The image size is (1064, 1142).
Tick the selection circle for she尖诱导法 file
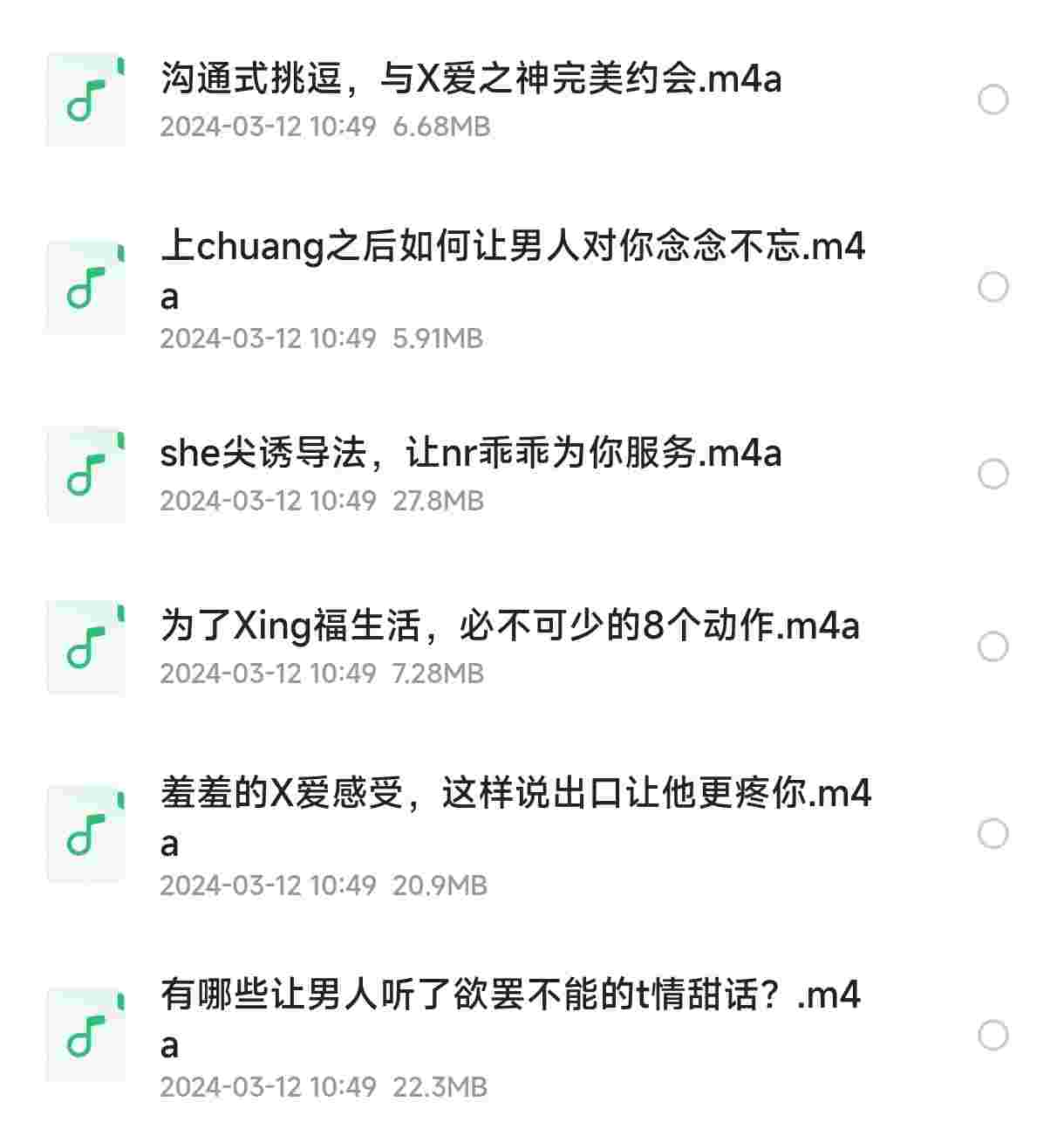pyautogui.click(x=992, y=474)
